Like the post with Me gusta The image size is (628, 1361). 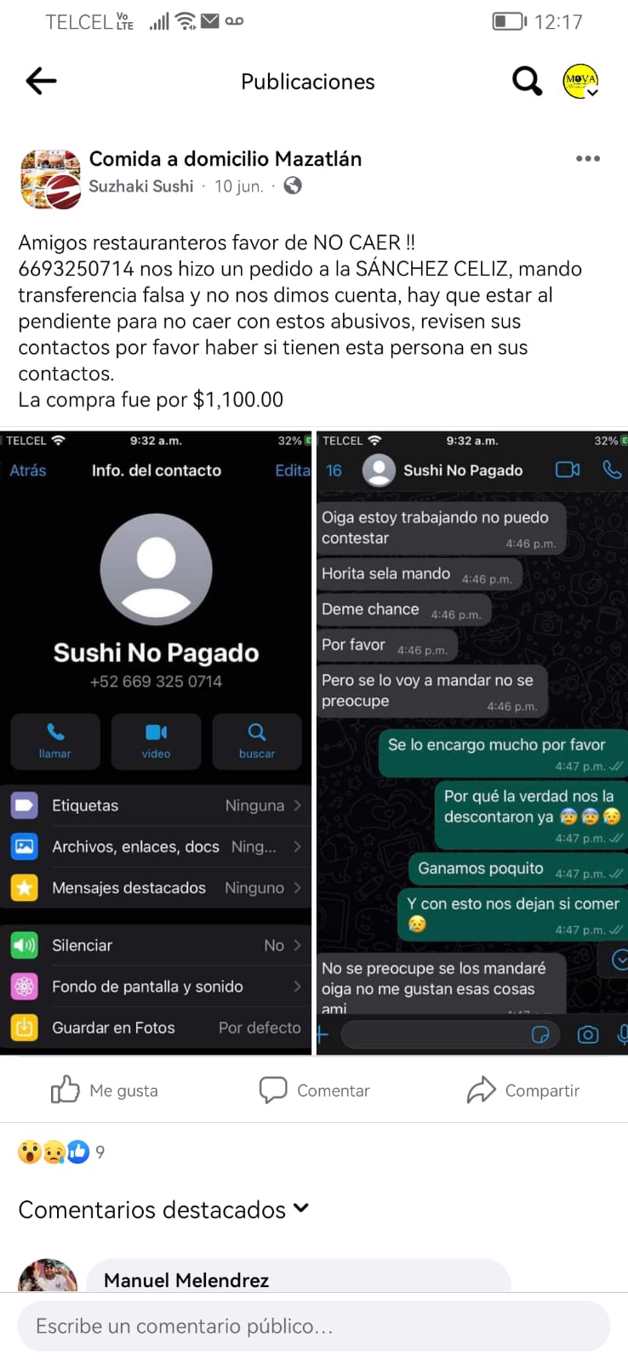pos(105,1090)
